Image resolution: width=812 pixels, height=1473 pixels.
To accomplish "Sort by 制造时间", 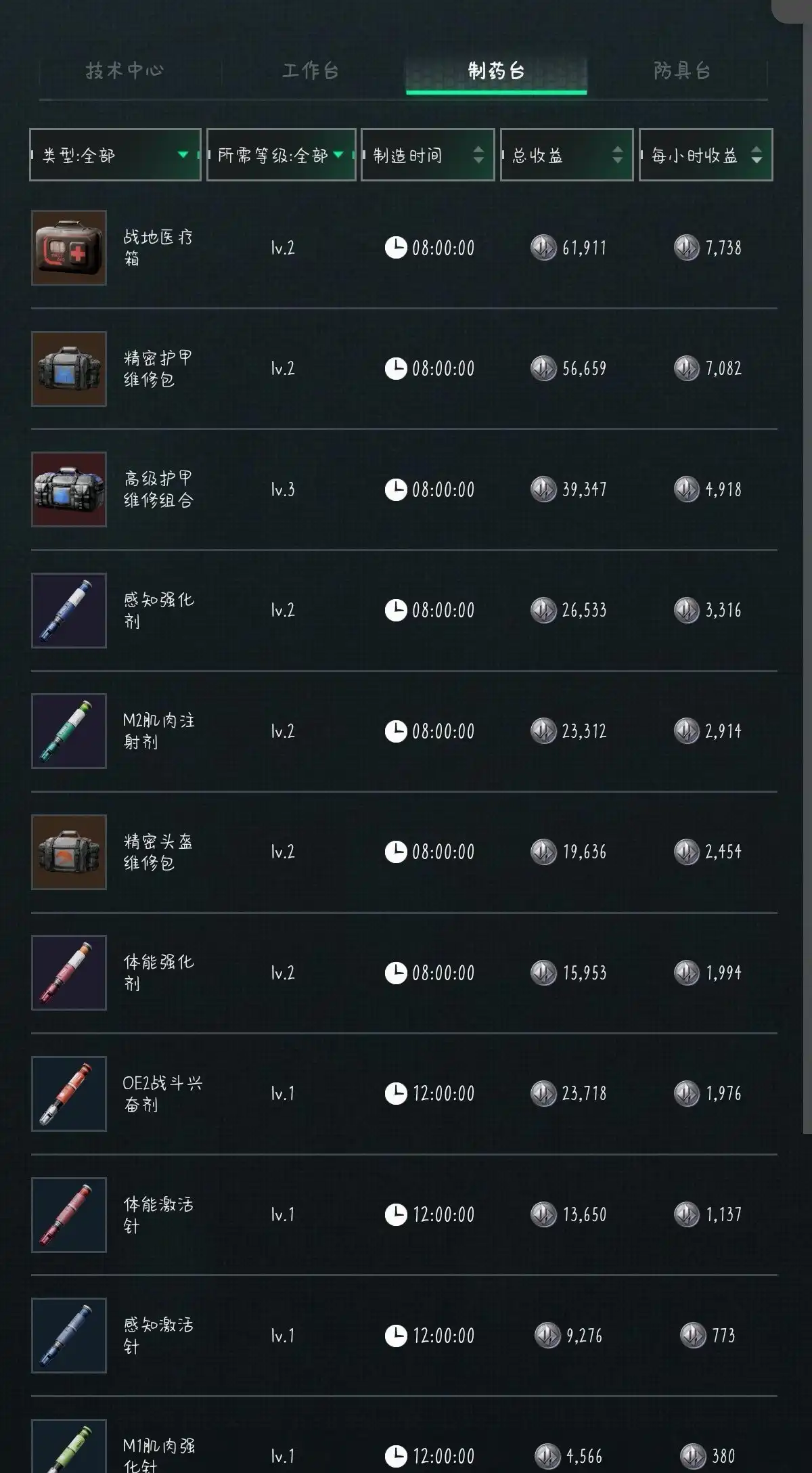I will tap(428, 155).
